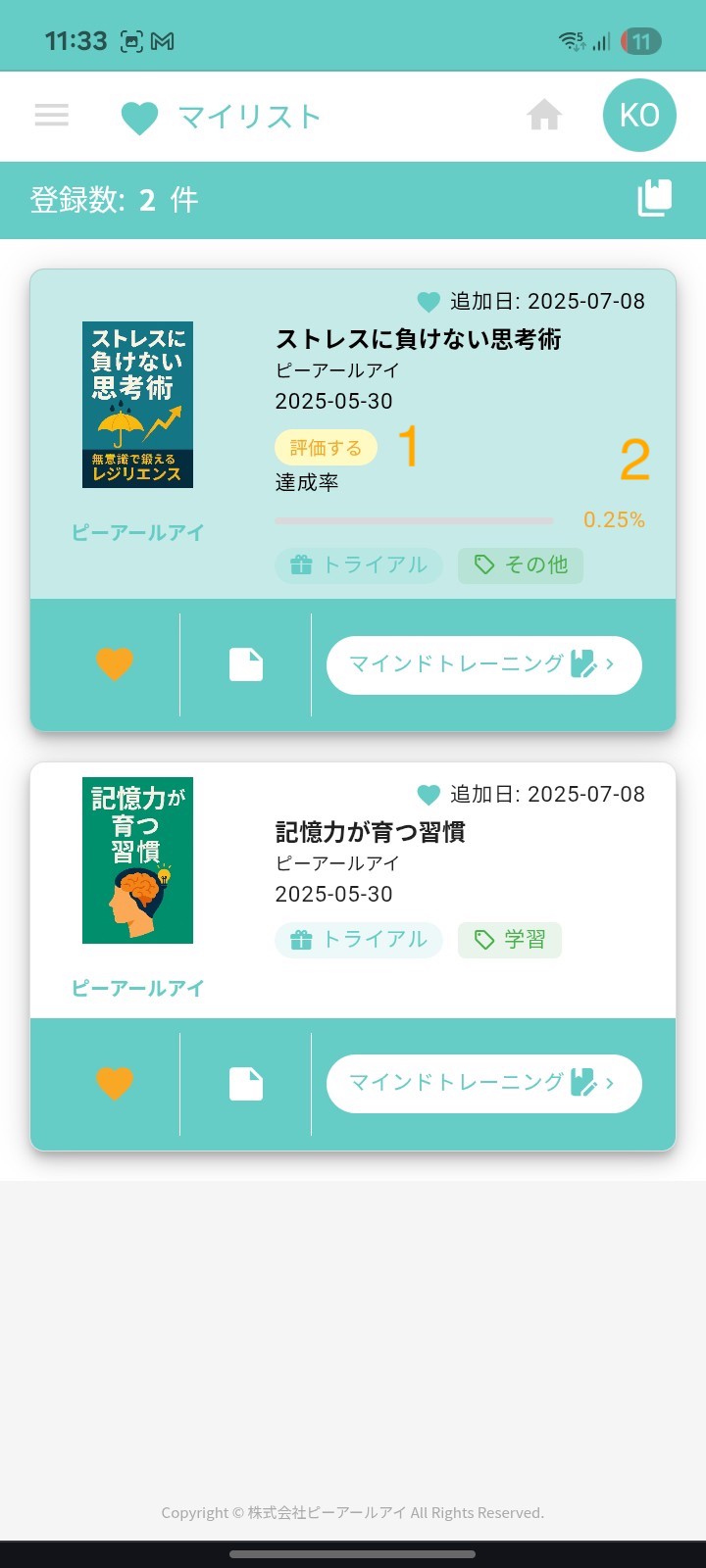Tap the トライアル chip on ストレスに負けない思考術
This screenshot has height=1568, width=706.
coord(359,564)
